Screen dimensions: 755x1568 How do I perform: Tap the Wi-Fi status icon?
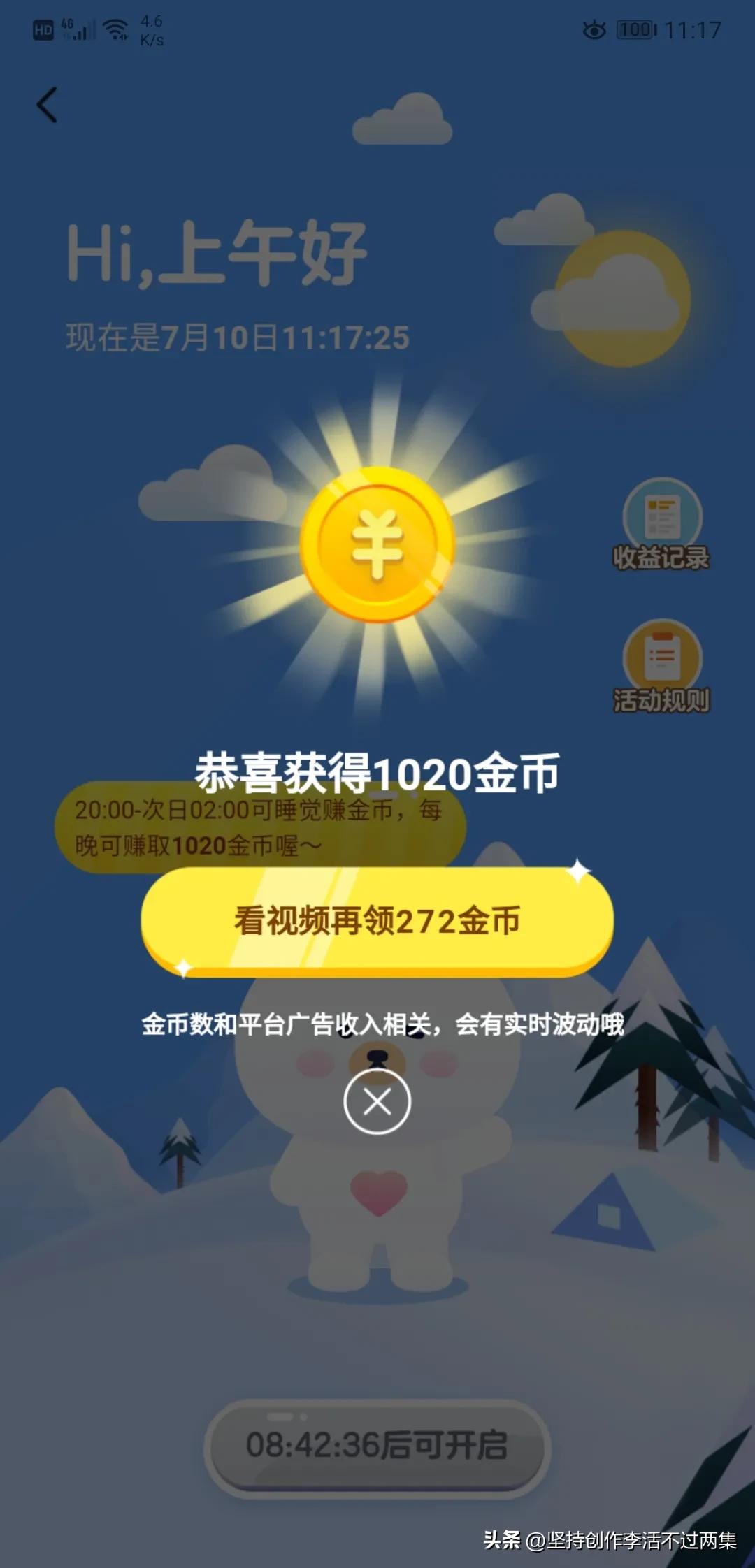(x=114, y=28)
